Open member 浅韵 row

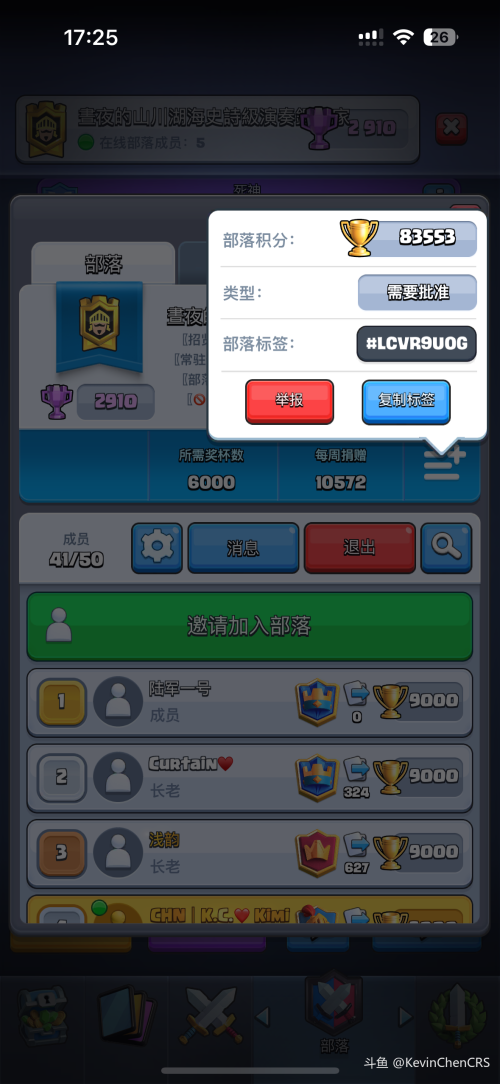click(x=250, y=853)
